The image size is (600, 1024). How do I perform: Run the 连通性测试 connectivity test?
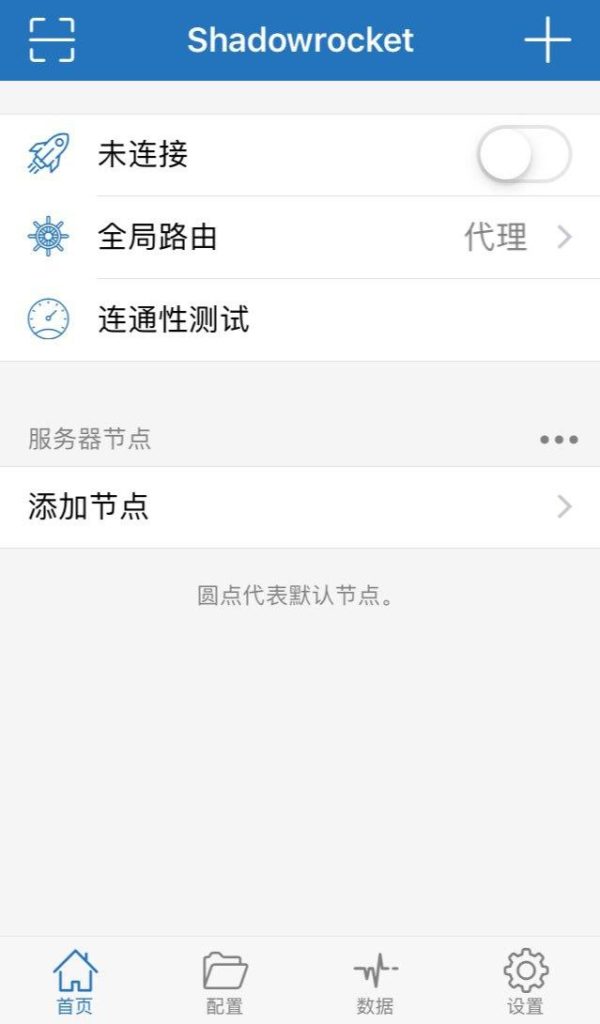[x=300, y=320]
